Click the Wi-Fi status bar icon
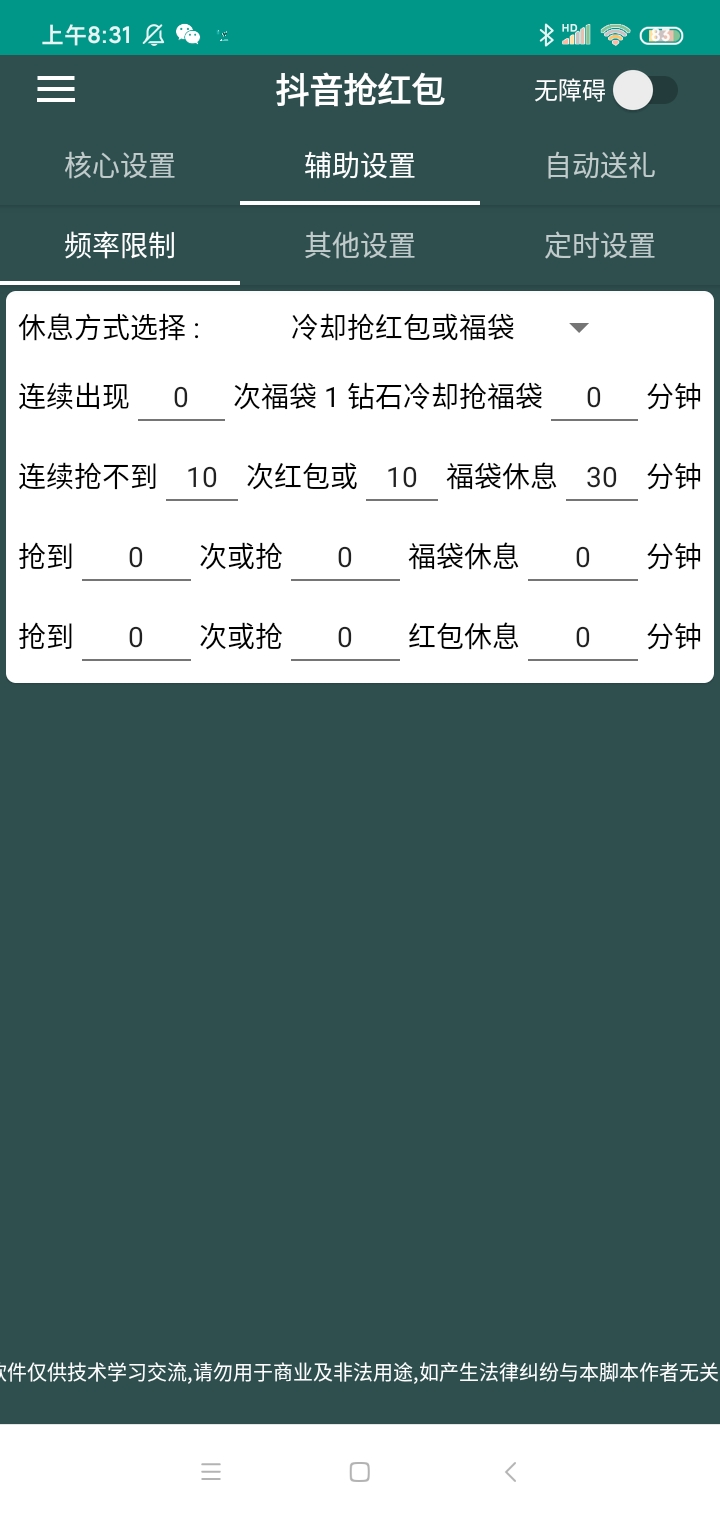Screen dimensions: 720x1520 pos(616,30)
